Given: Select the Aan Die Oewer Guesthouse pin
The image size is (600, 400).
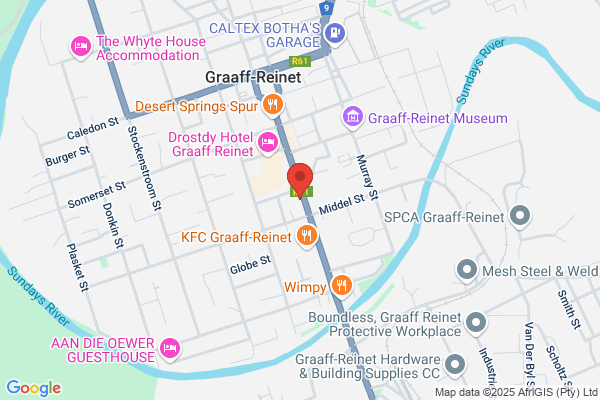Looking at the screenshot, I should coord(170,349).
